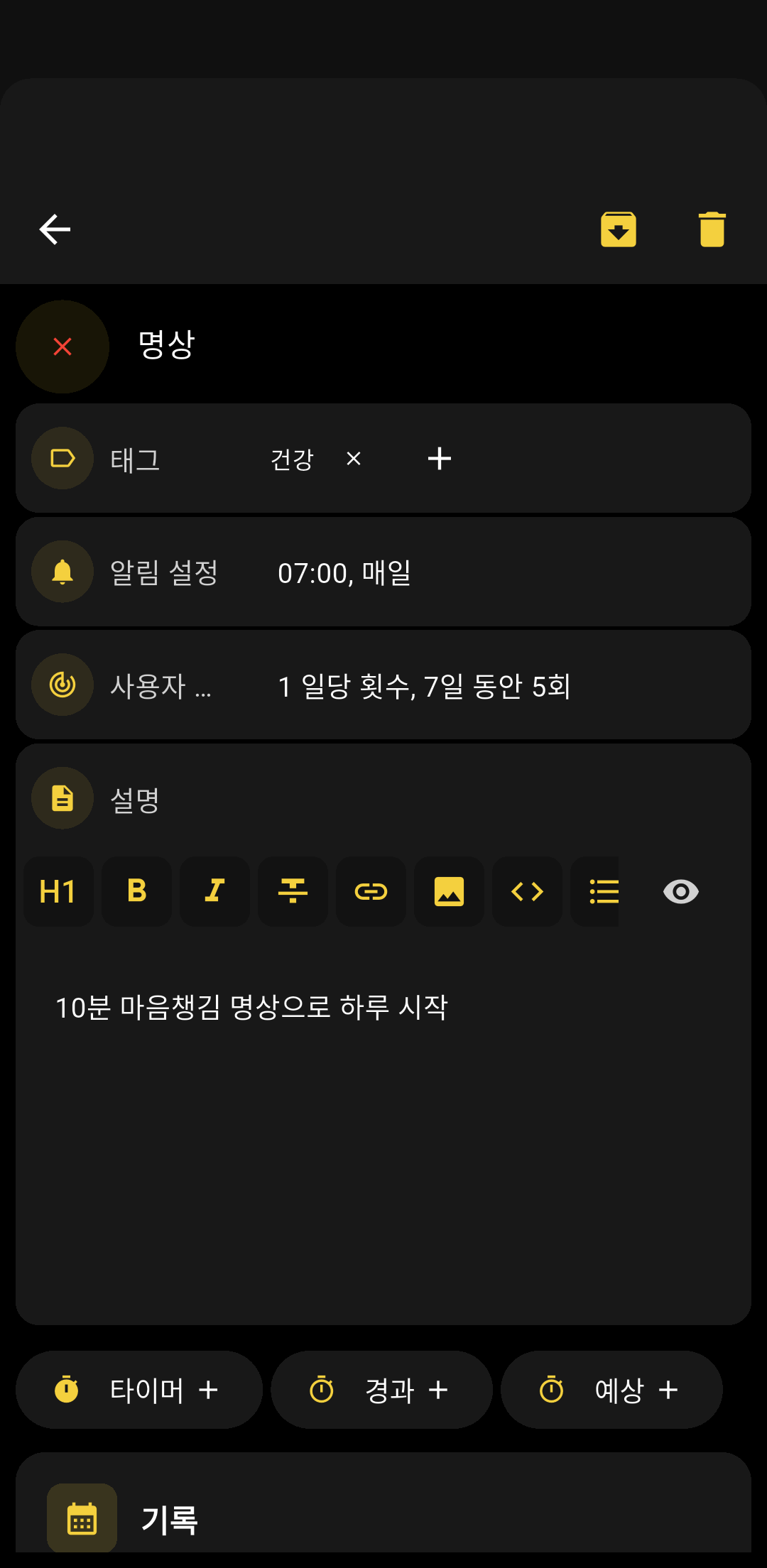The width and height of the screenshot is (767, 1568).
Task: Insert a code block
Action: tap(527, 891)
